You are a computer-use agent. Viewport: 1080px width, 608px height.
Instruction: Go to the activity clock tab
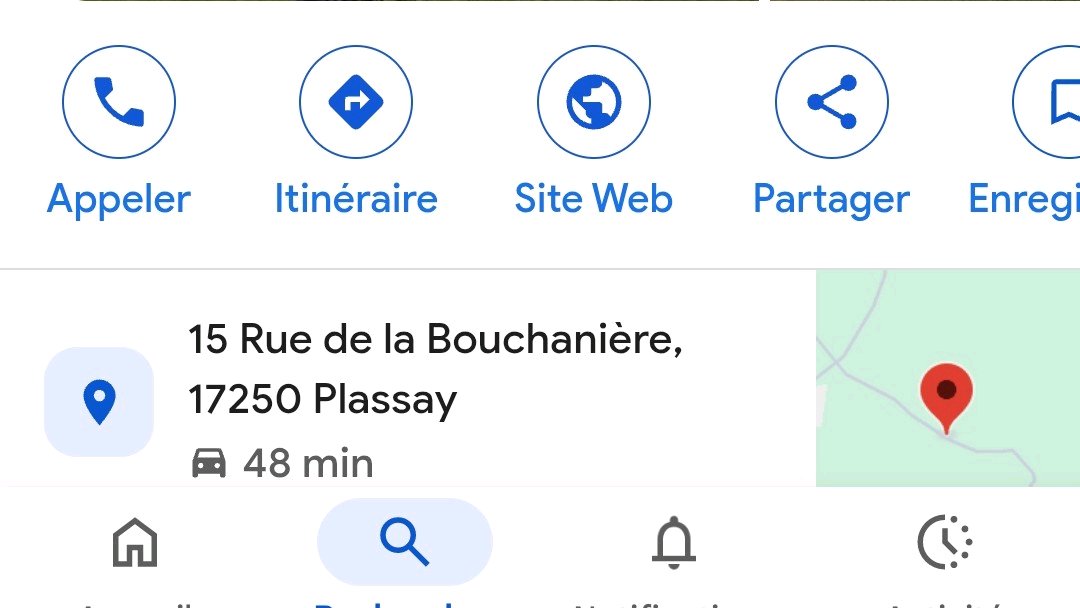pyautogui.click(x=944, y=543)
